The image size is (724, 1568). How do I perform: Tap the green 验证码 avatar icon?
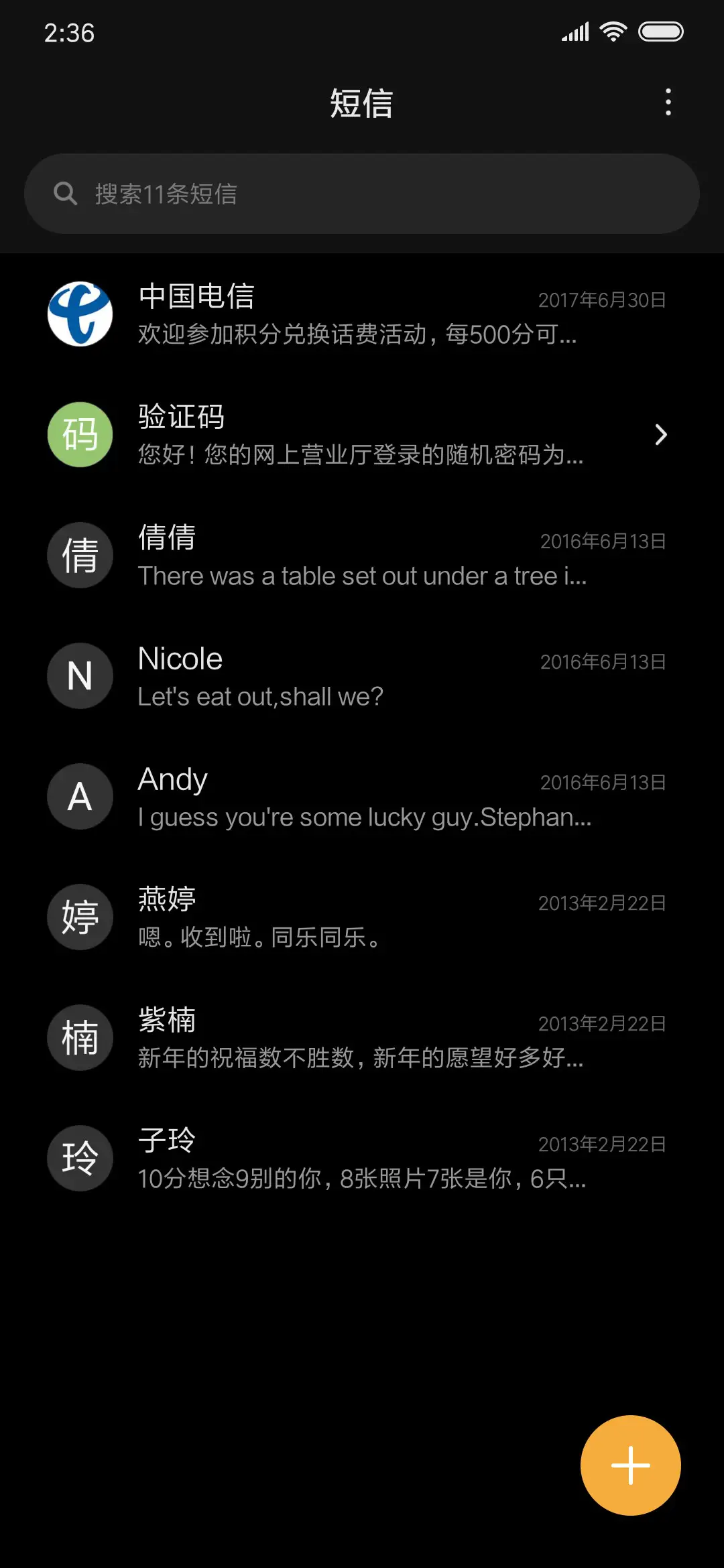point(80,434)
